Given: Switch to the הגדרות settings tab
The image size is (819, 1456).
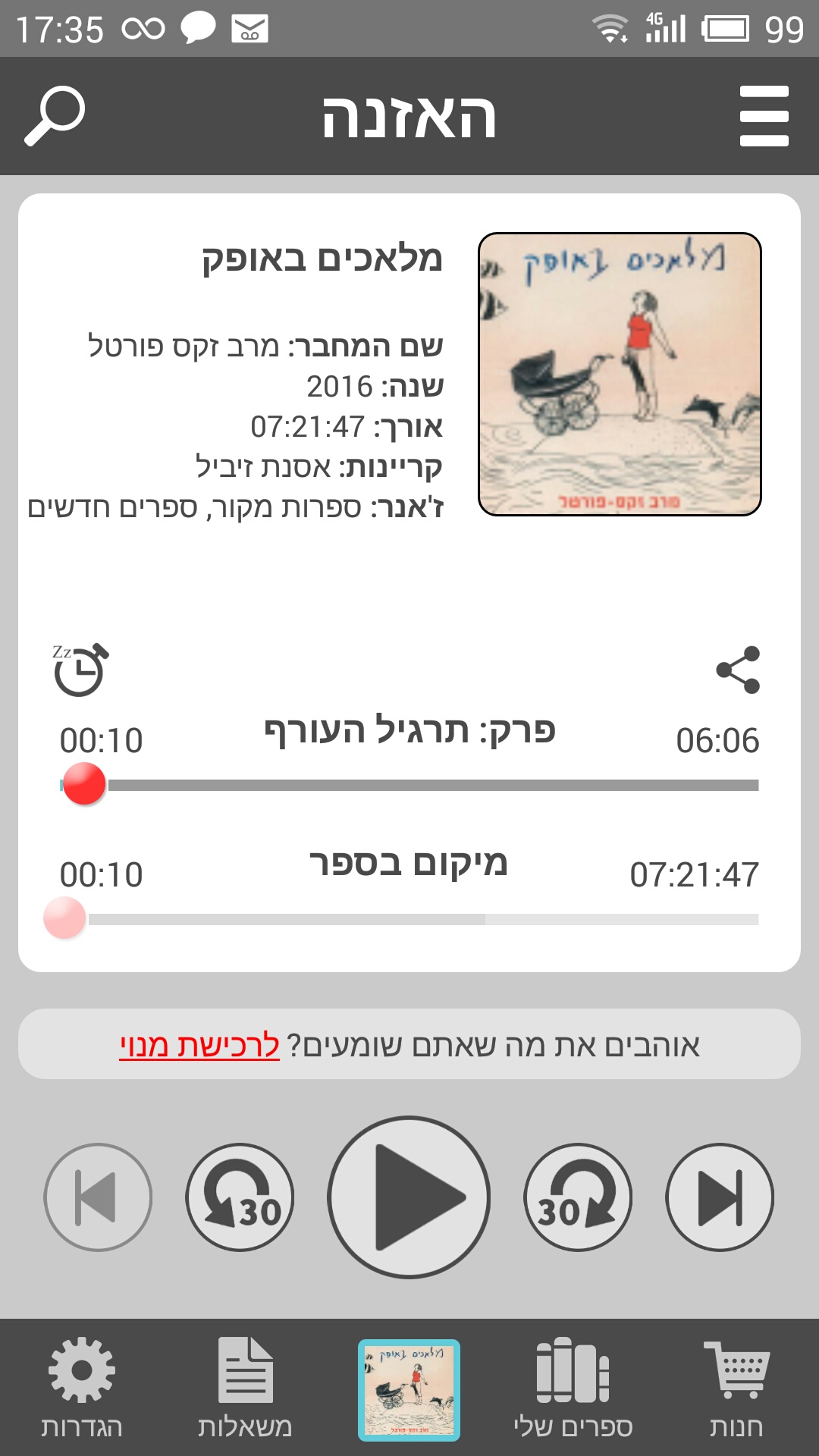Looking at the screenshot, I should pyautogui.click(x=82, y=1389).
